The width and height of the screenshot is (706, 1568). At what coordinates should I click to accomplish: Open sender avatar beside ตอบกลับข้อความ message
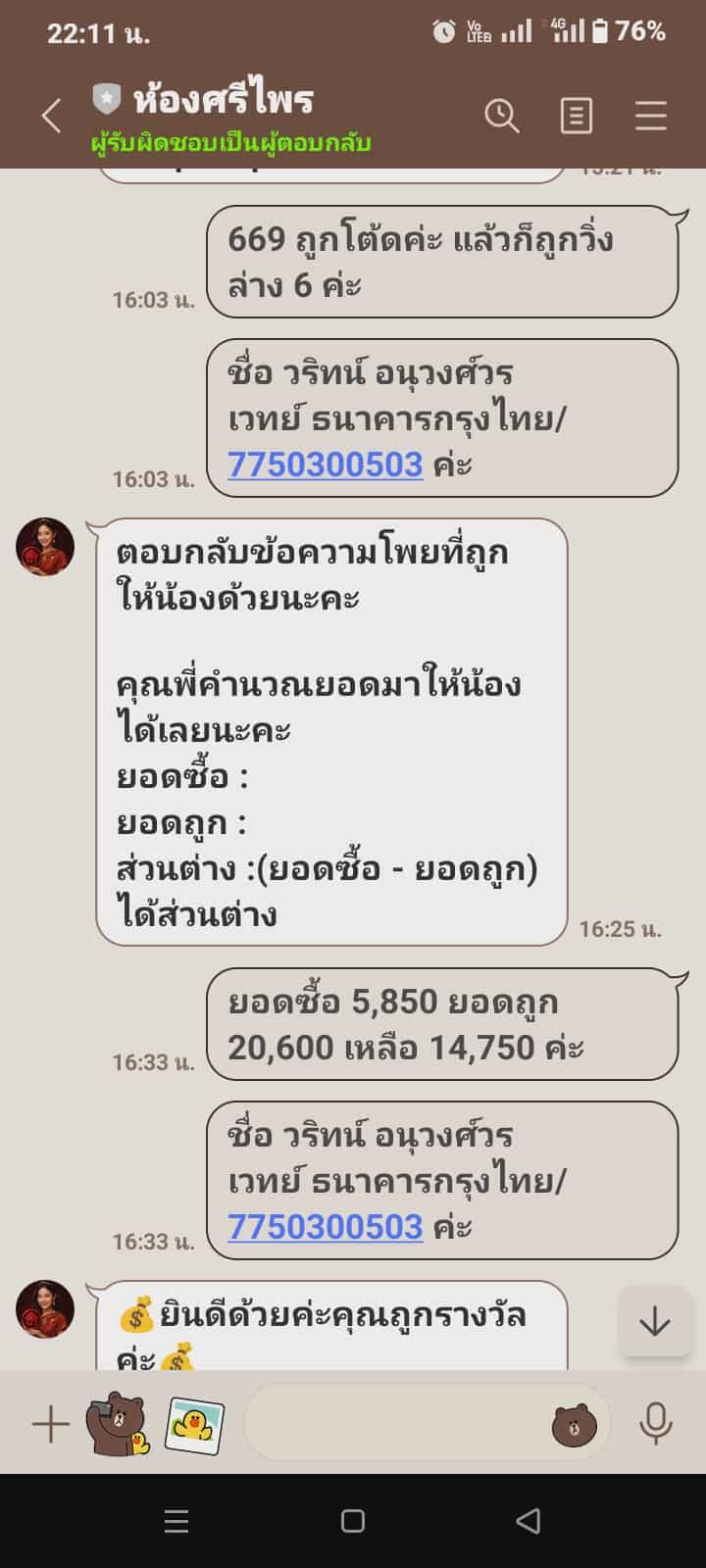[45, 547]
